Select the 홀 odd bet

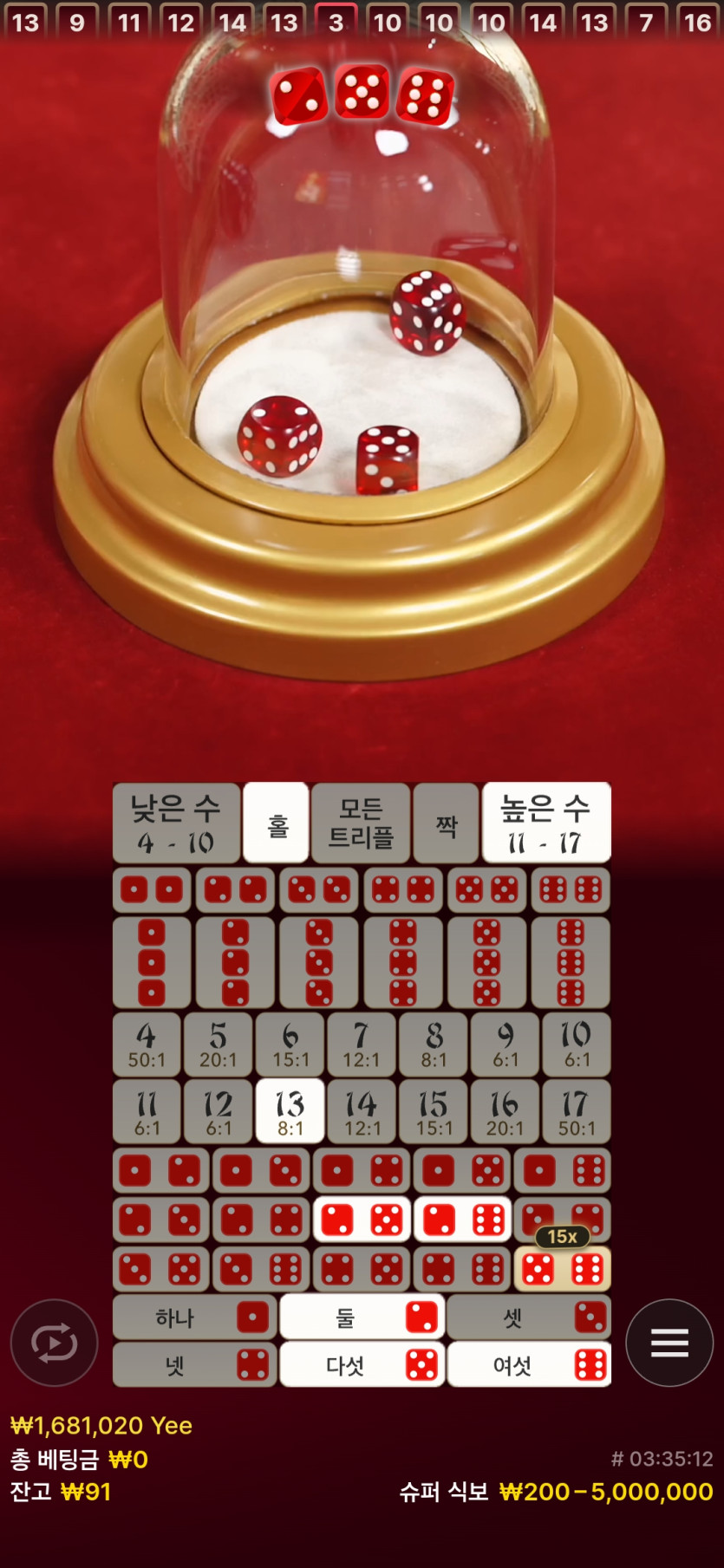[277, 823]
